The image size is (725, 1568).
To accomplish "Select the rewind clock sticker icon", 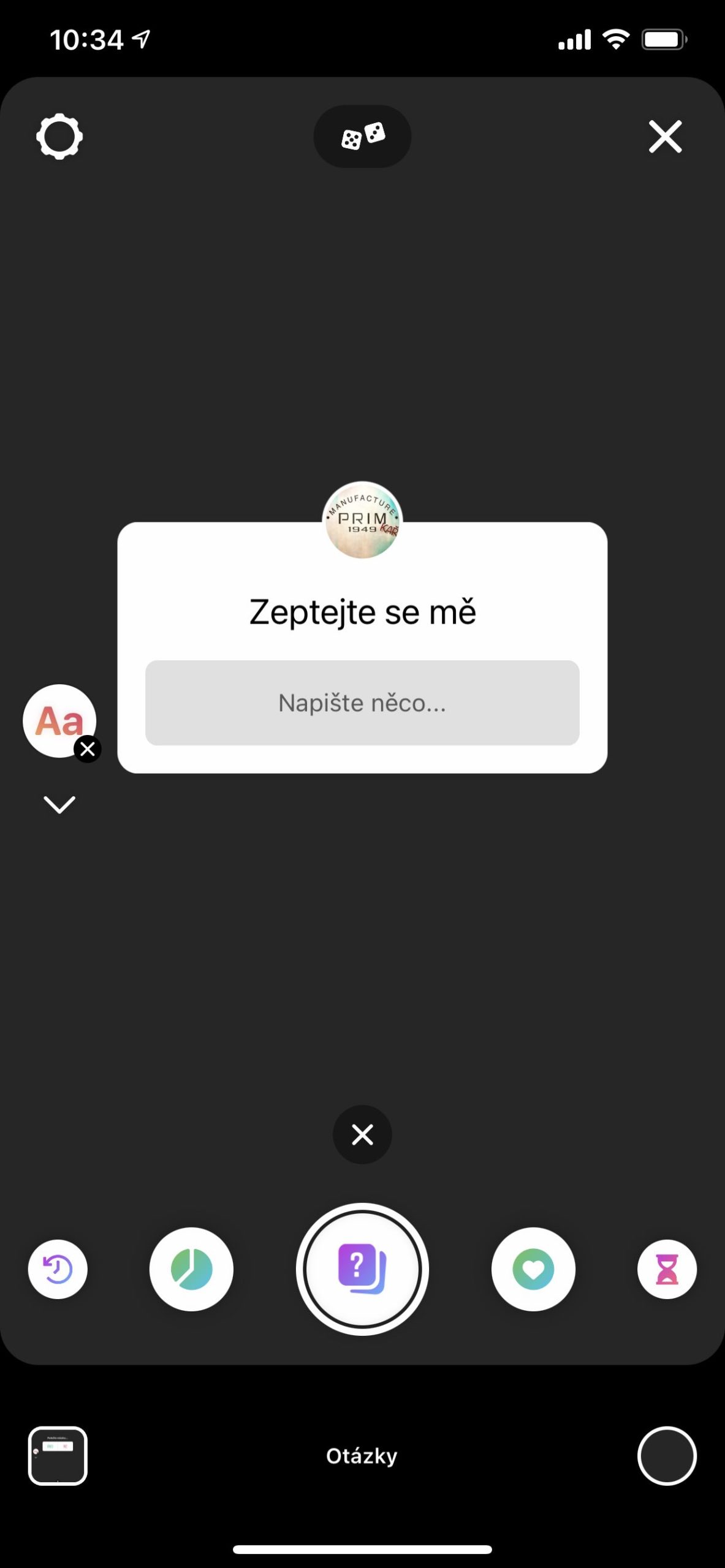I will [x=57, y=1269].
